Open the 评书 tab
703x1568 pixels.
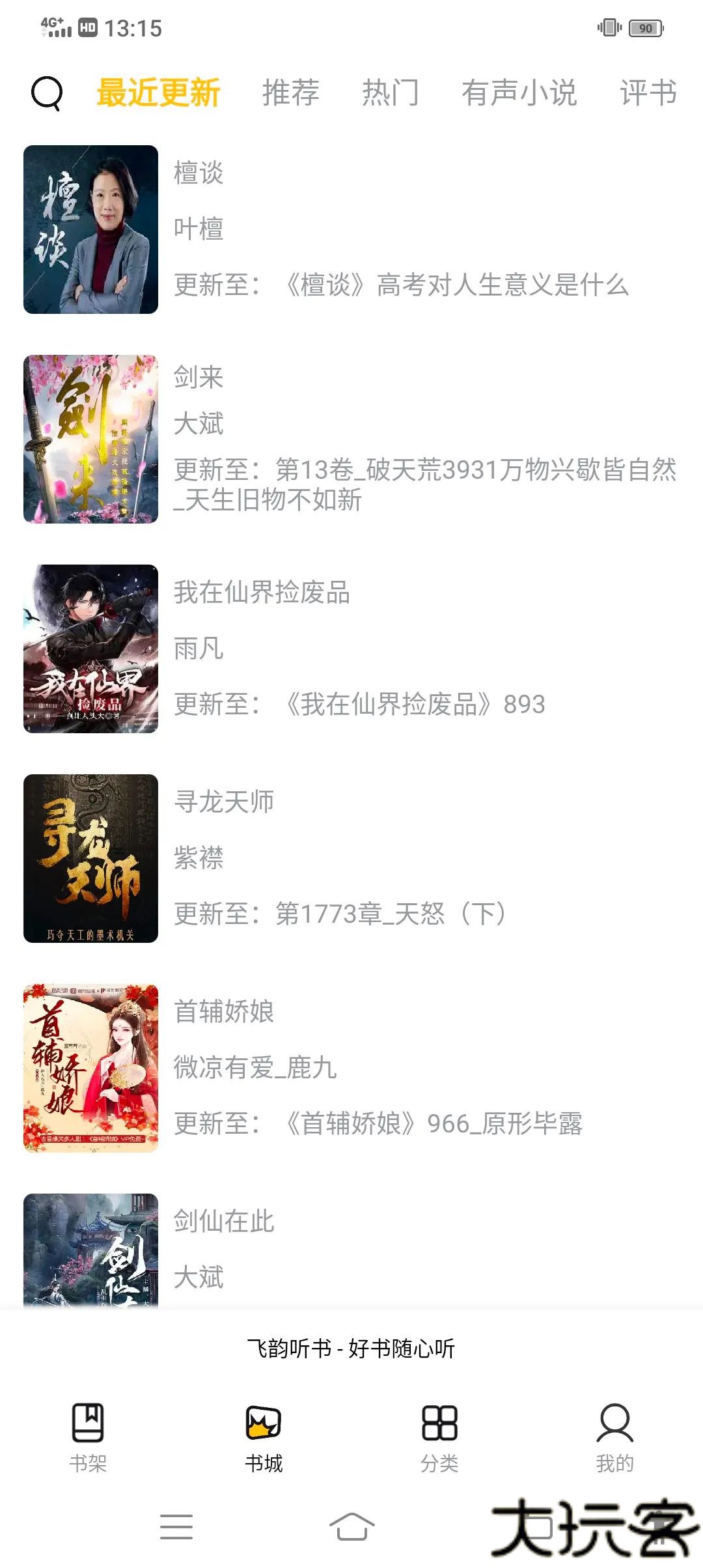648,93
